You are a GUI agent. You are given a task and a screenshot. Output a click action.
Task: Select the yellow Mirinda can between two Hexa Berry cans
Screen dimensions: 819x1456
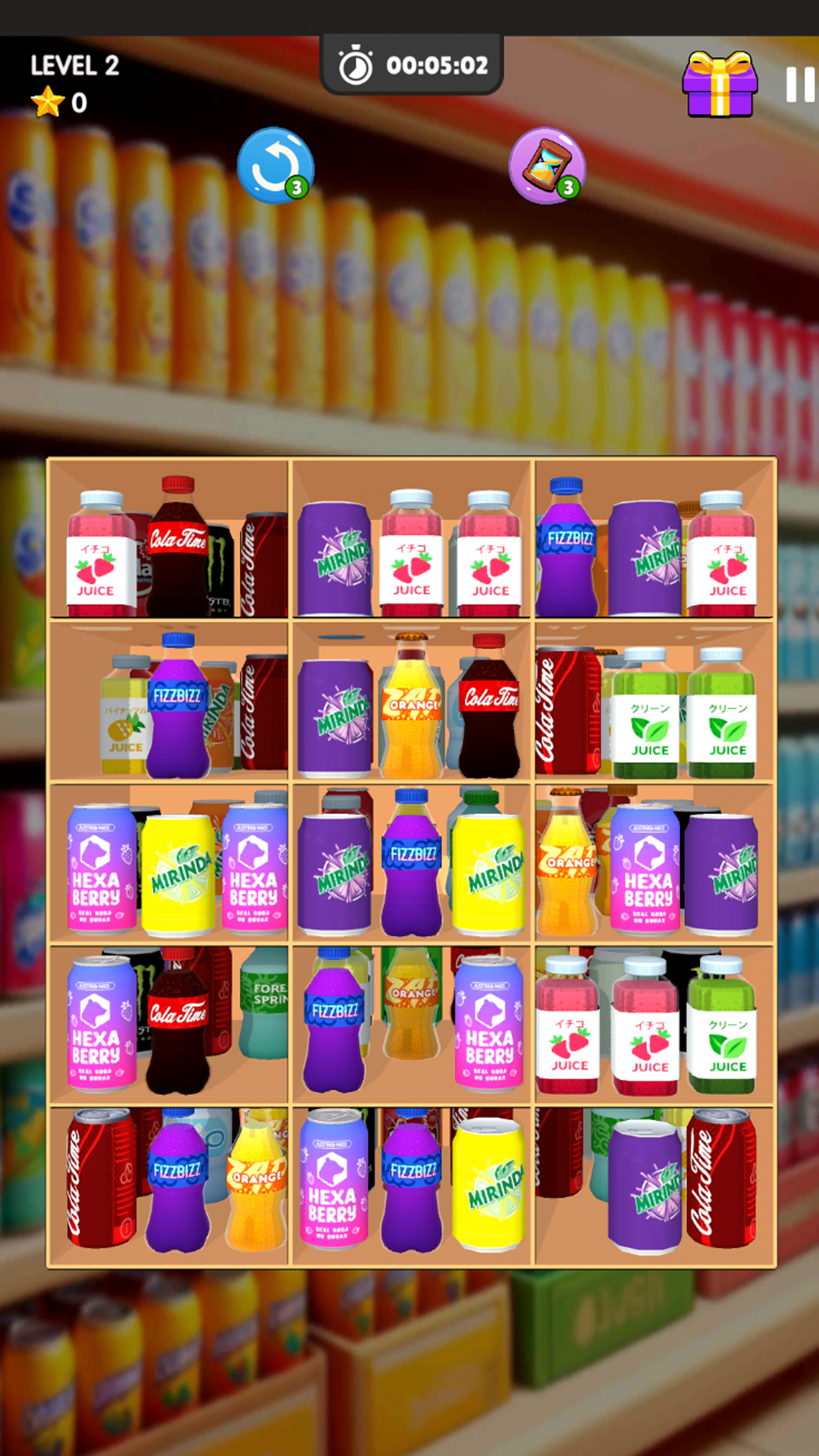tap(179, 872)
